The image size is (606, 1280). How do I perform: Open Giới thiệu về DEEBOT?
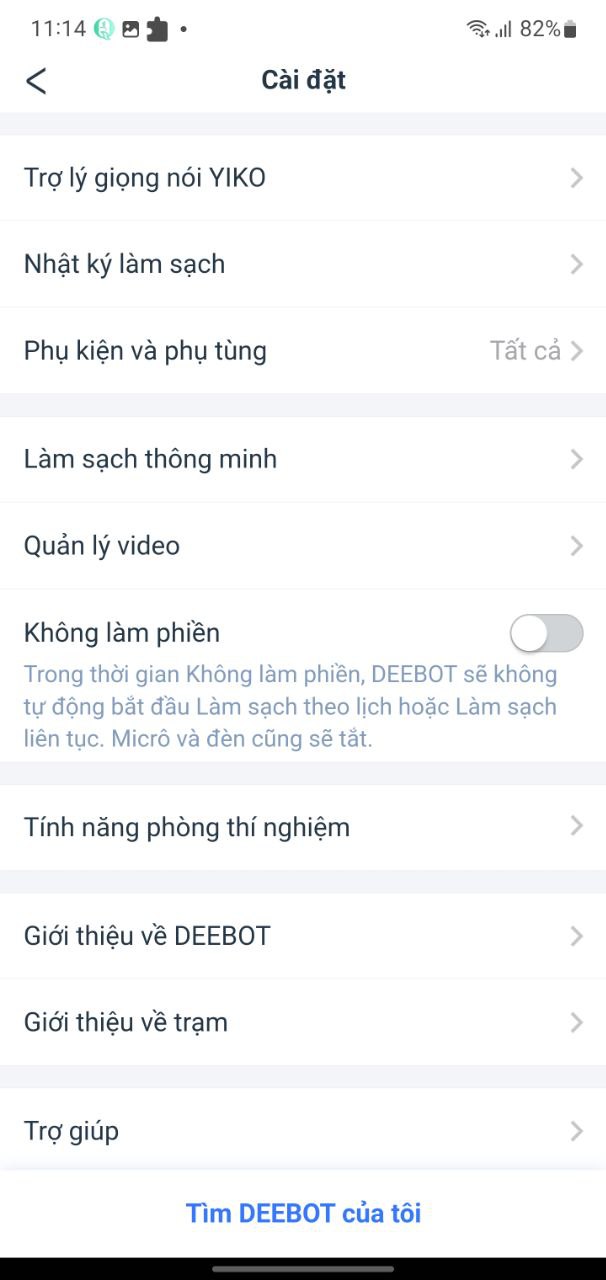point(302,936)
